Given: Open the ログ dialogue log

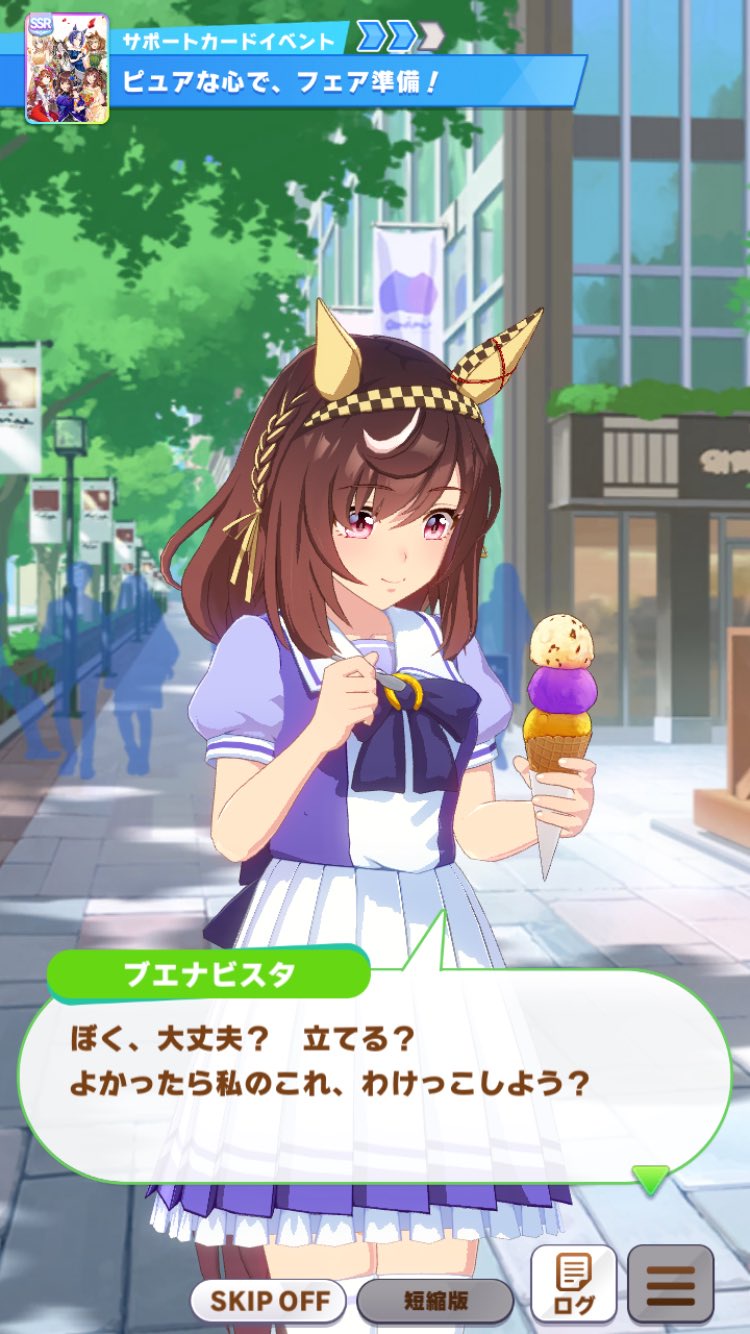Looking at the screenshot, I should 573,1284.
